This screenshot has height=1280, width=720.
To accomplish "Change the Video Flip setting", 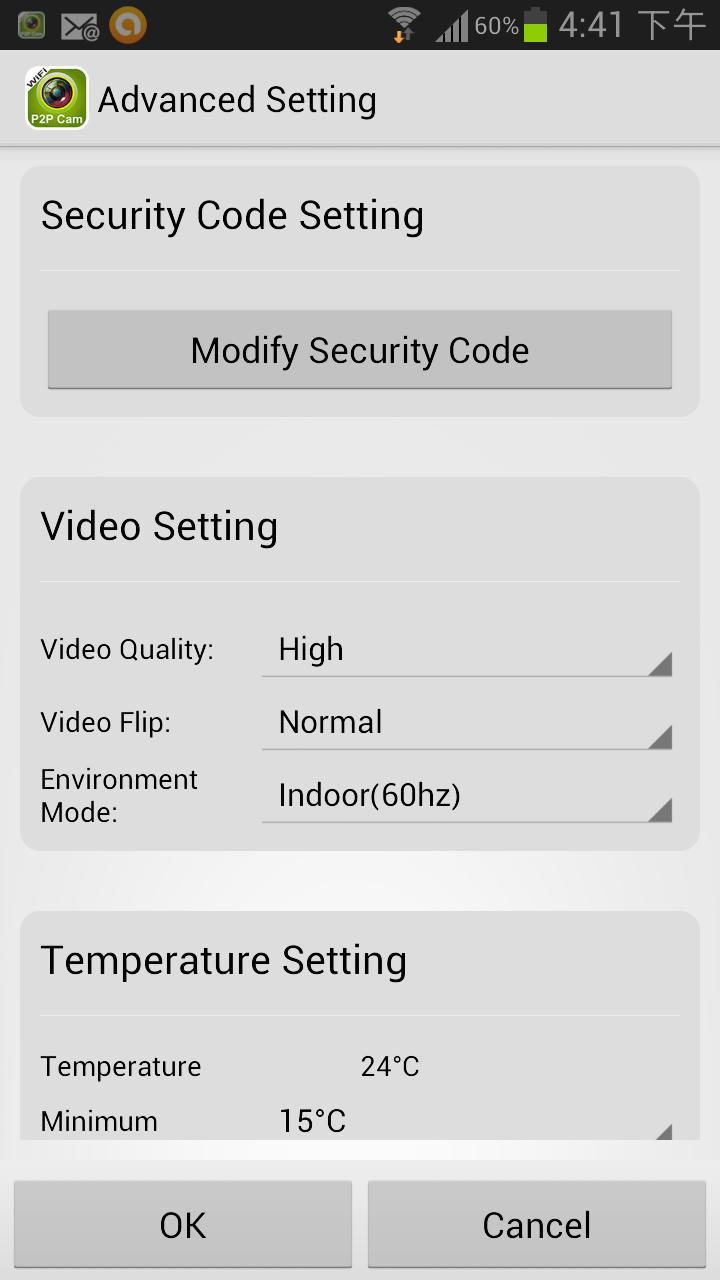I will pos(466,723).
